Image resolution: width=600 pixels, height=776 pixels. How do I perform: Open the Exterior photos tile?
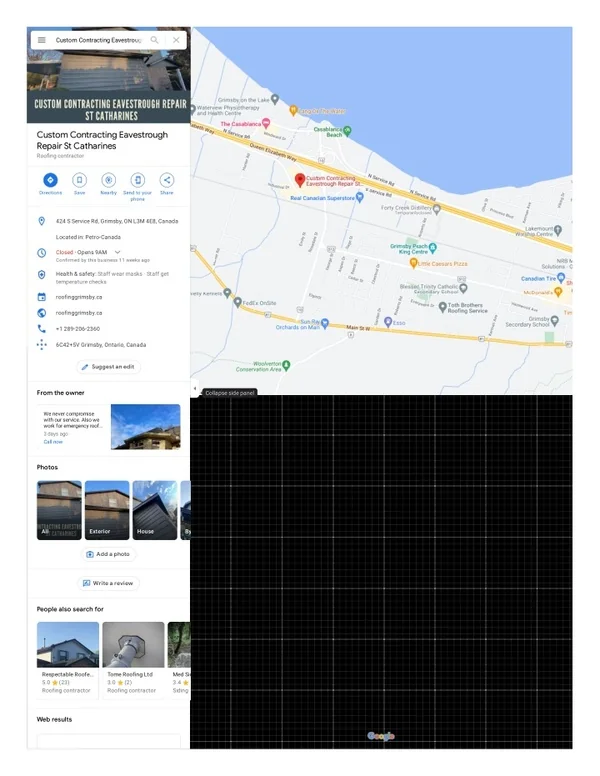click(107, 510)
